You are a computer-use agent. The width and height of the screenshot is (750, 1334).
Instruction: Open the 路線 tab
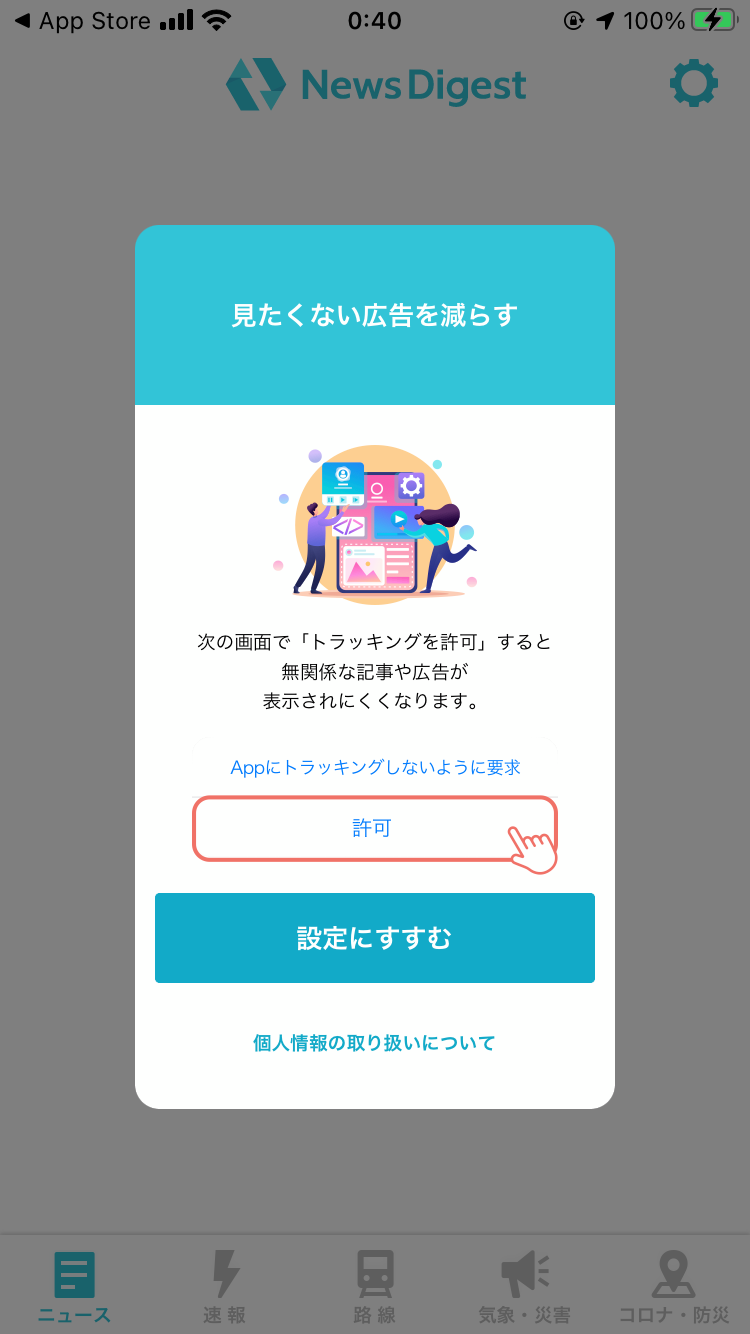coord(375,1287)
